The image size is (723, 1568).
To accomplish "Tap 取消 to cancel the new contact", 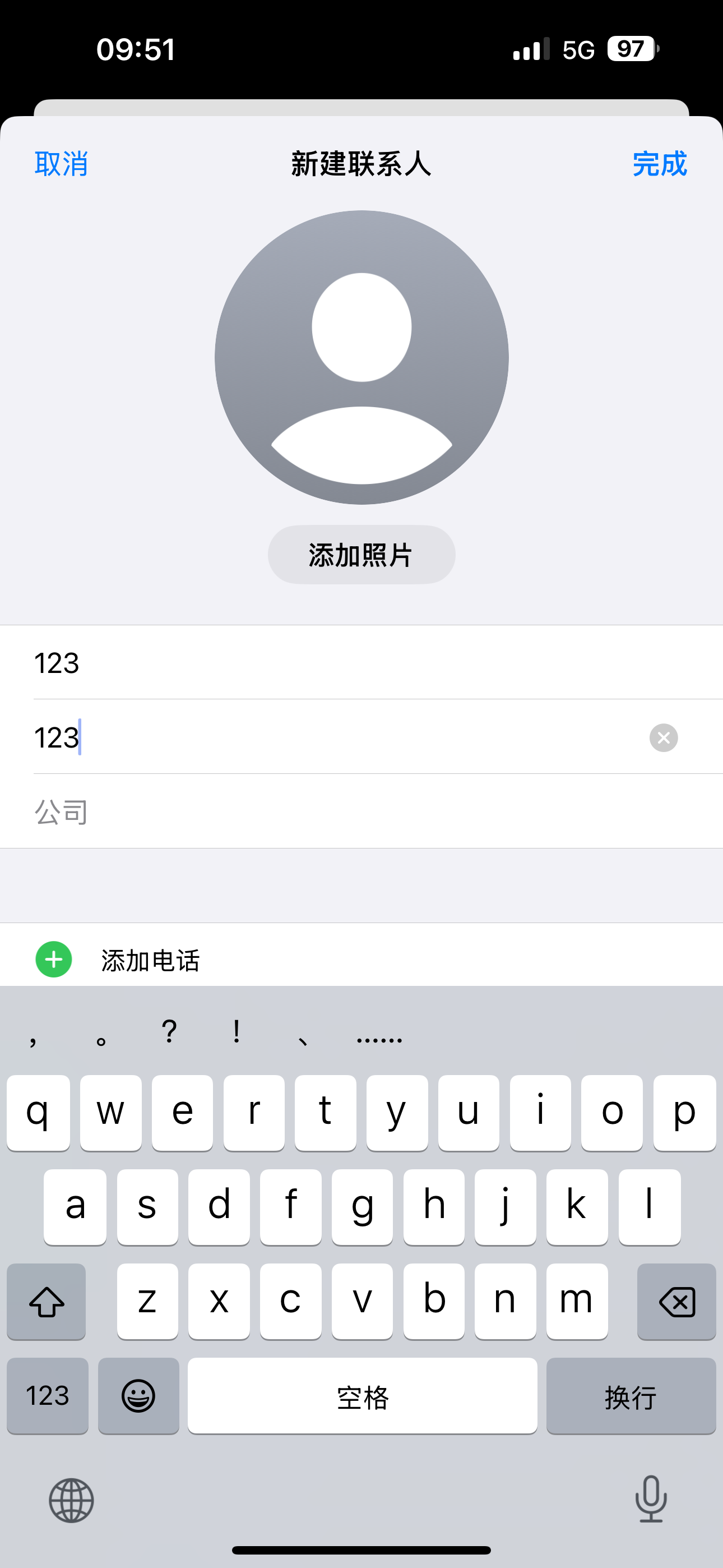I will point(61,164).
